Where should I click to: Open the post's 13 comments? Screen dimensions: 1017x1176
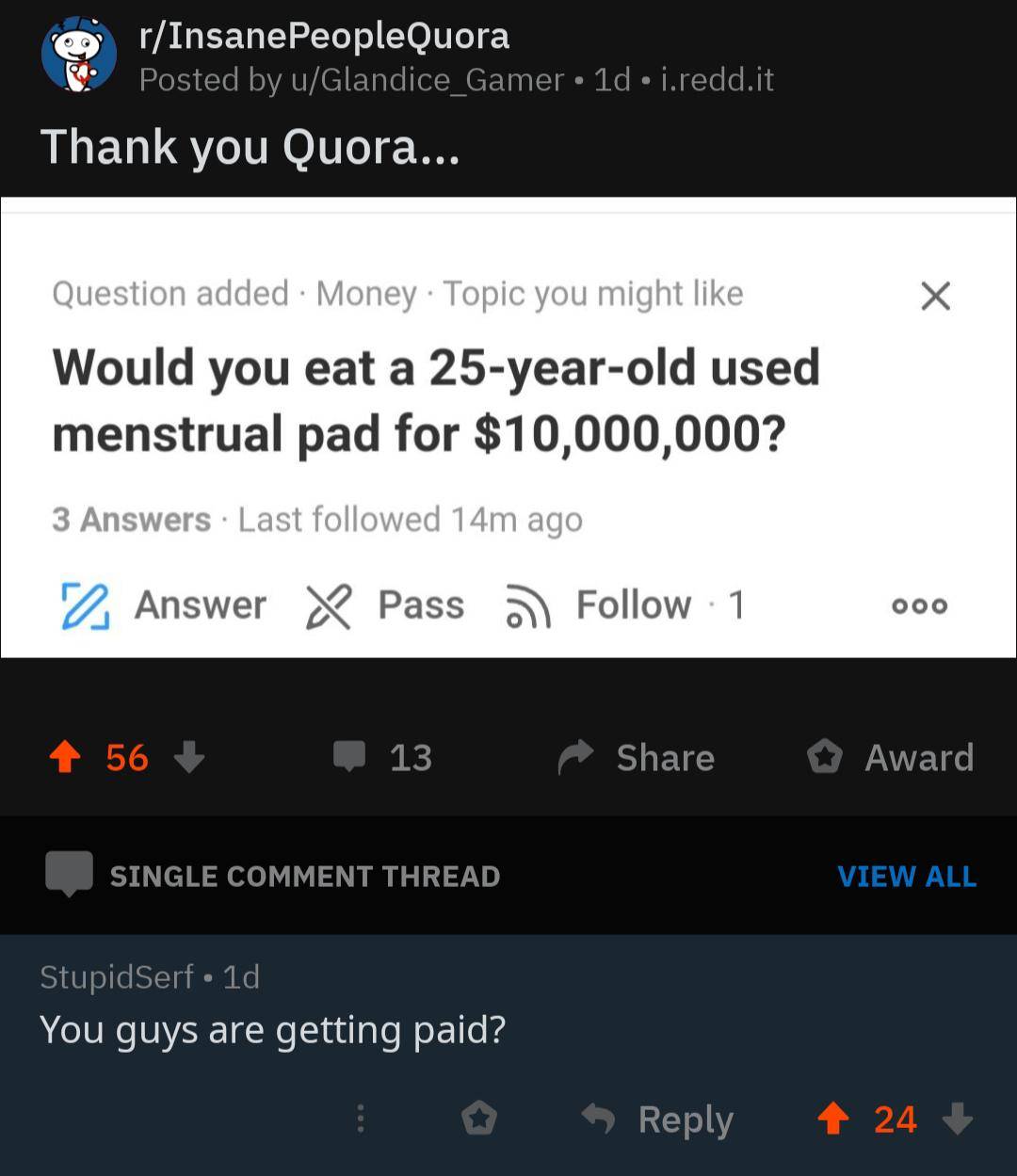click(x=382, y=757)
